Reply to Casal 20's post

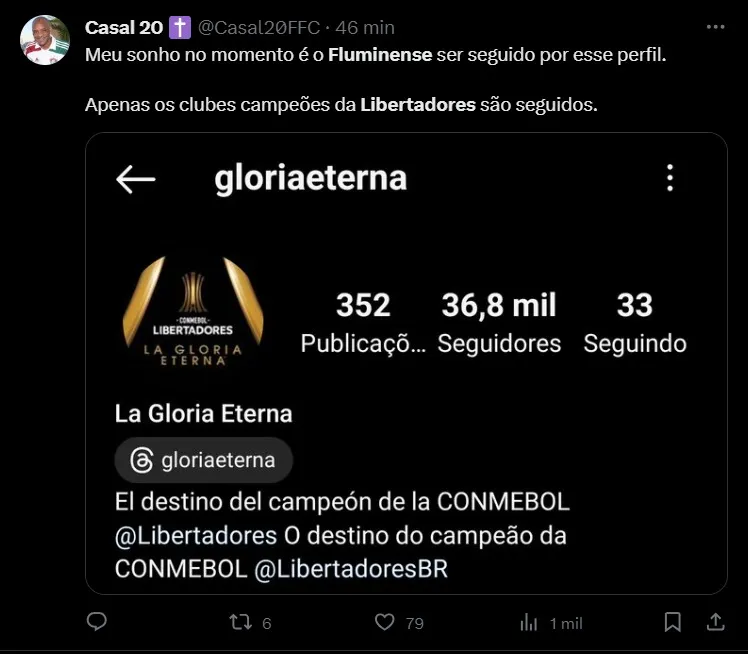tap(97, 622)
